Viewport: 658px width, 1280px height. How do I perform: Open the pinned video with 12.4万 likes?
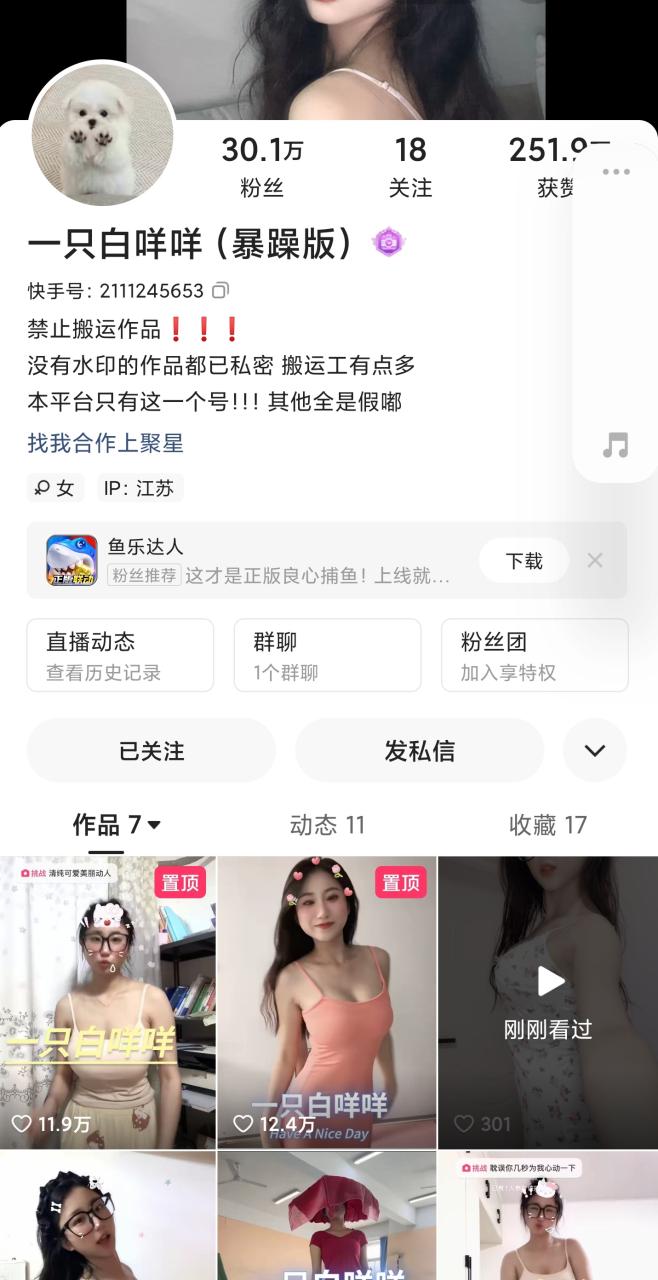327,1002
